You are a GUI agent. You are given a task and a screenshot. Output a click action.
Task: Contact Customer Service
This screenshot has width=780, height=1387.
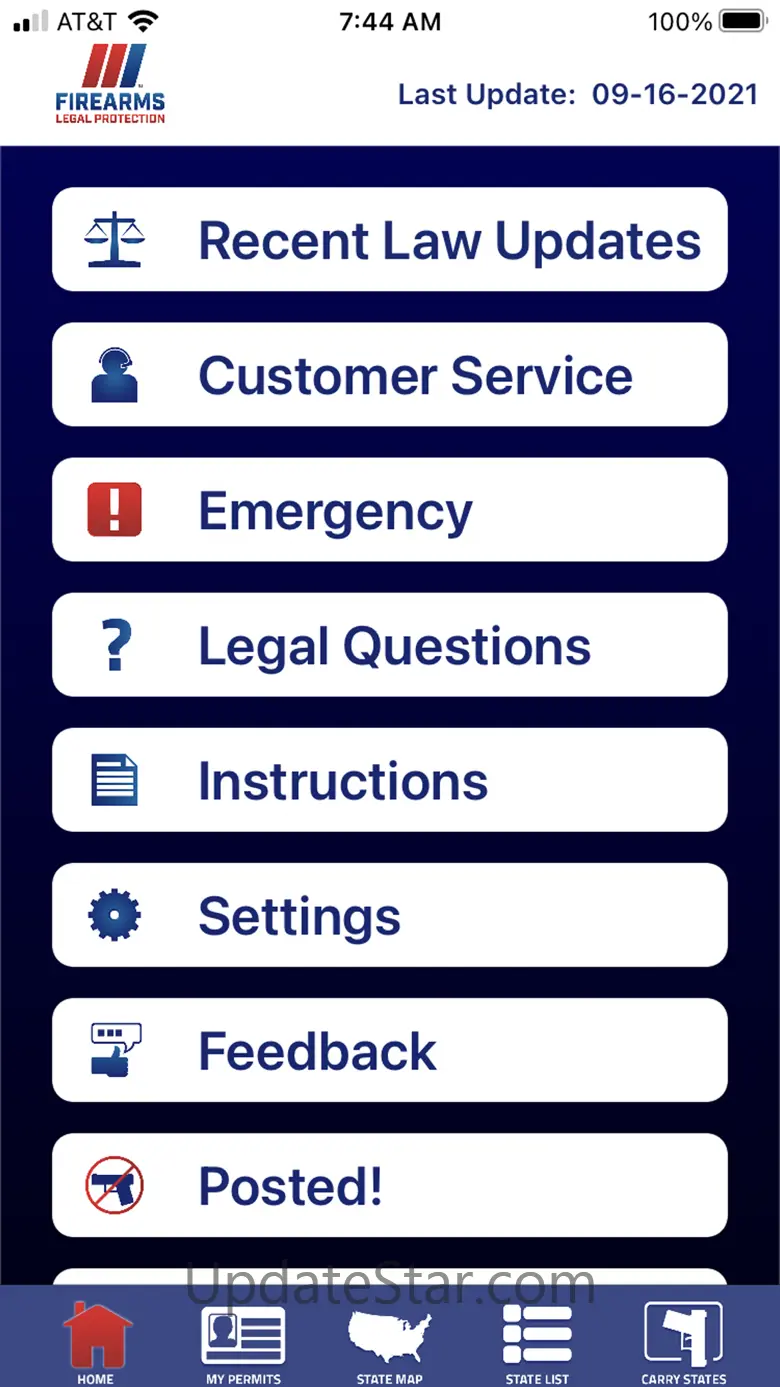pyautogui.click(x=390, y=375)
